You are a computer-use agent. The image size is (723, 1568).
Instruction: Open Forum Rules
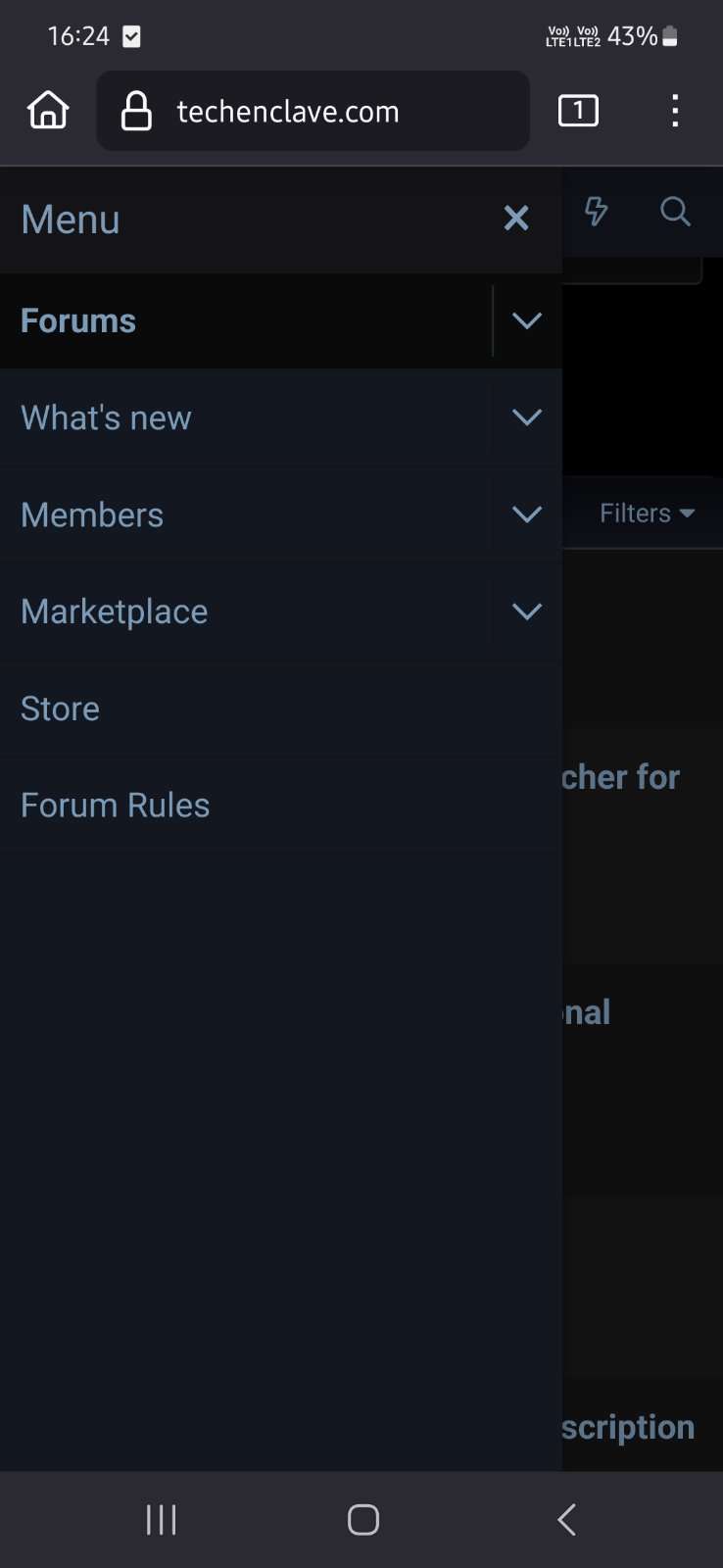point(116,806)
